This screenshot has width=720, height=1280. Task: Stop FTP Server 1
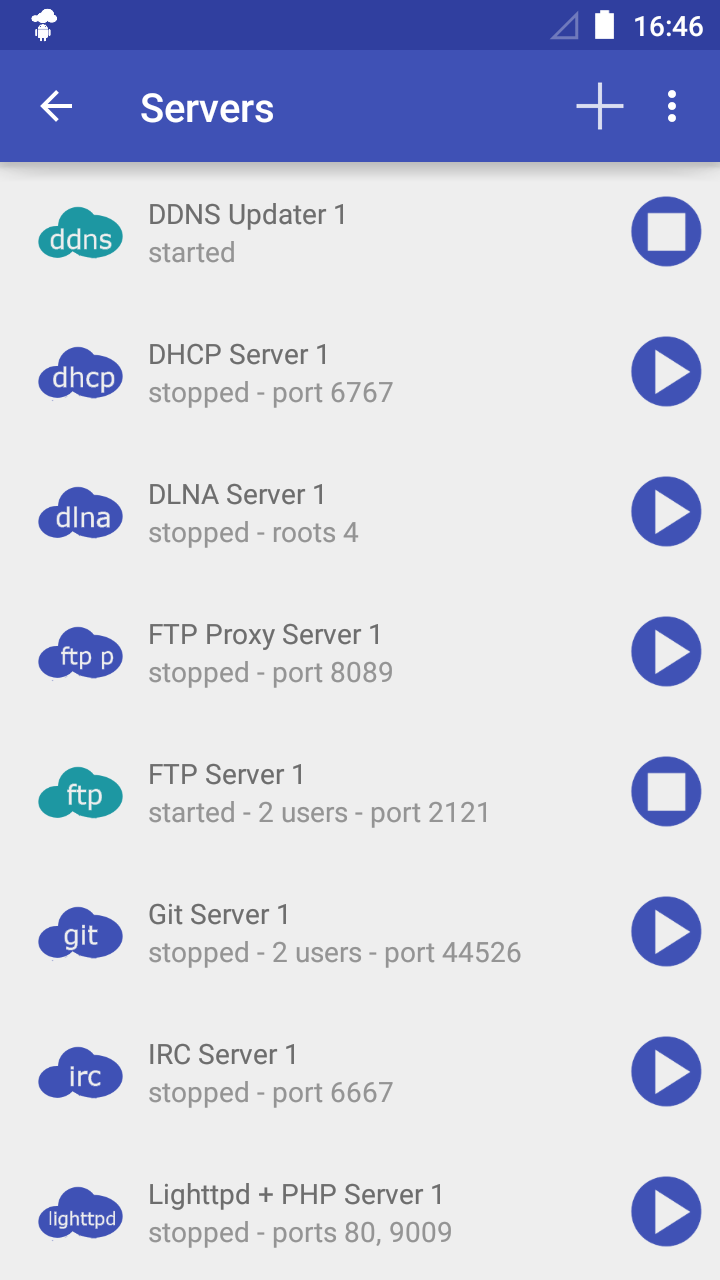click(666, 792)
